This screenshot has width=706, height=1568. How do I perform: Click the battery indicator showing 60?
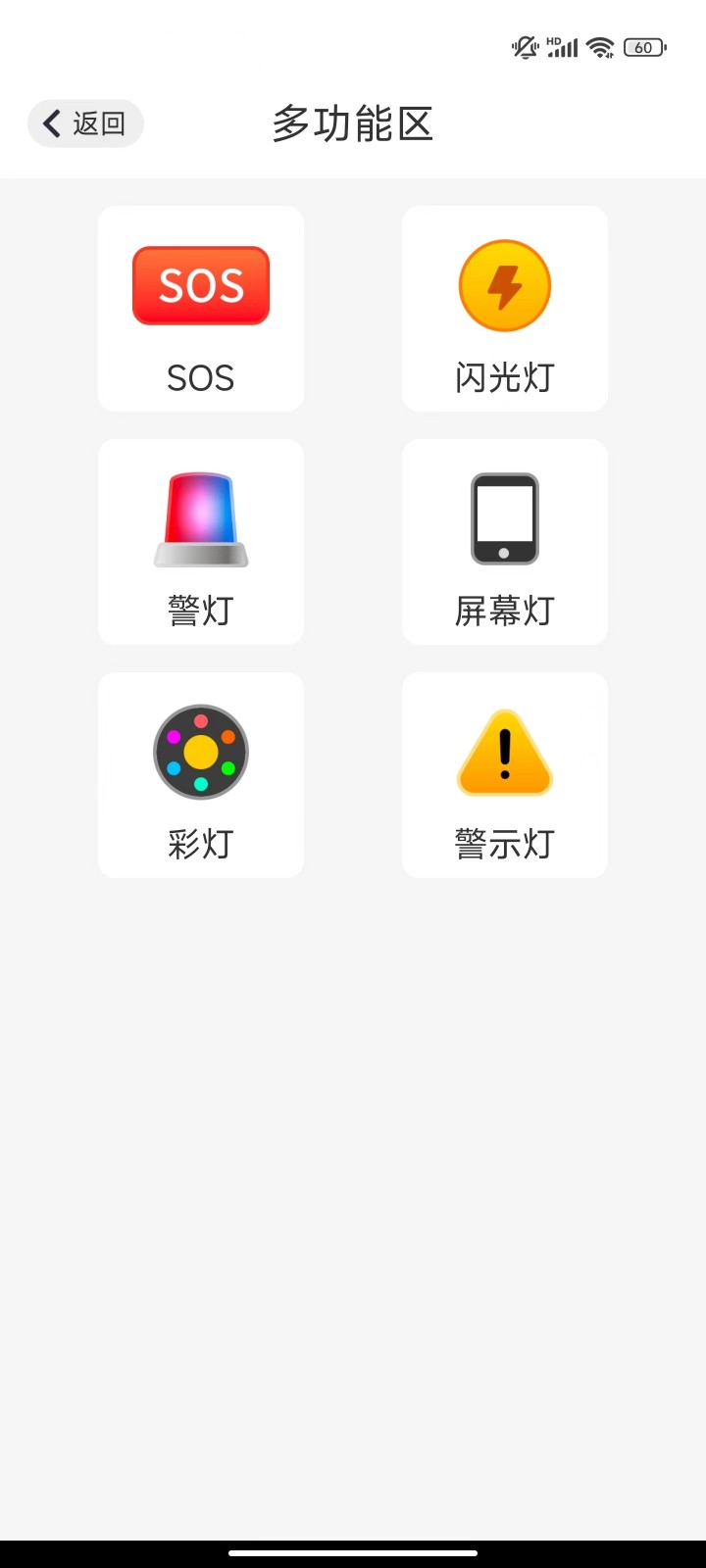pyautogui.click(x=643, y=46)
